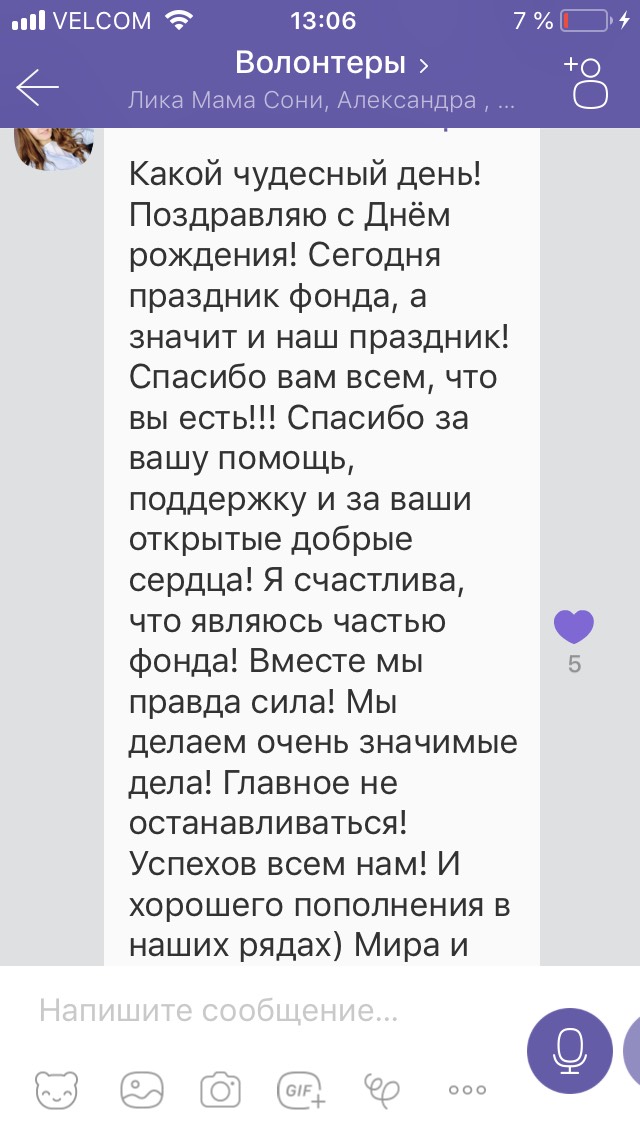640x1136 pixels.
Task: Like the birthday greeting message
Action: pyautogui.click(x=574, y=627)
